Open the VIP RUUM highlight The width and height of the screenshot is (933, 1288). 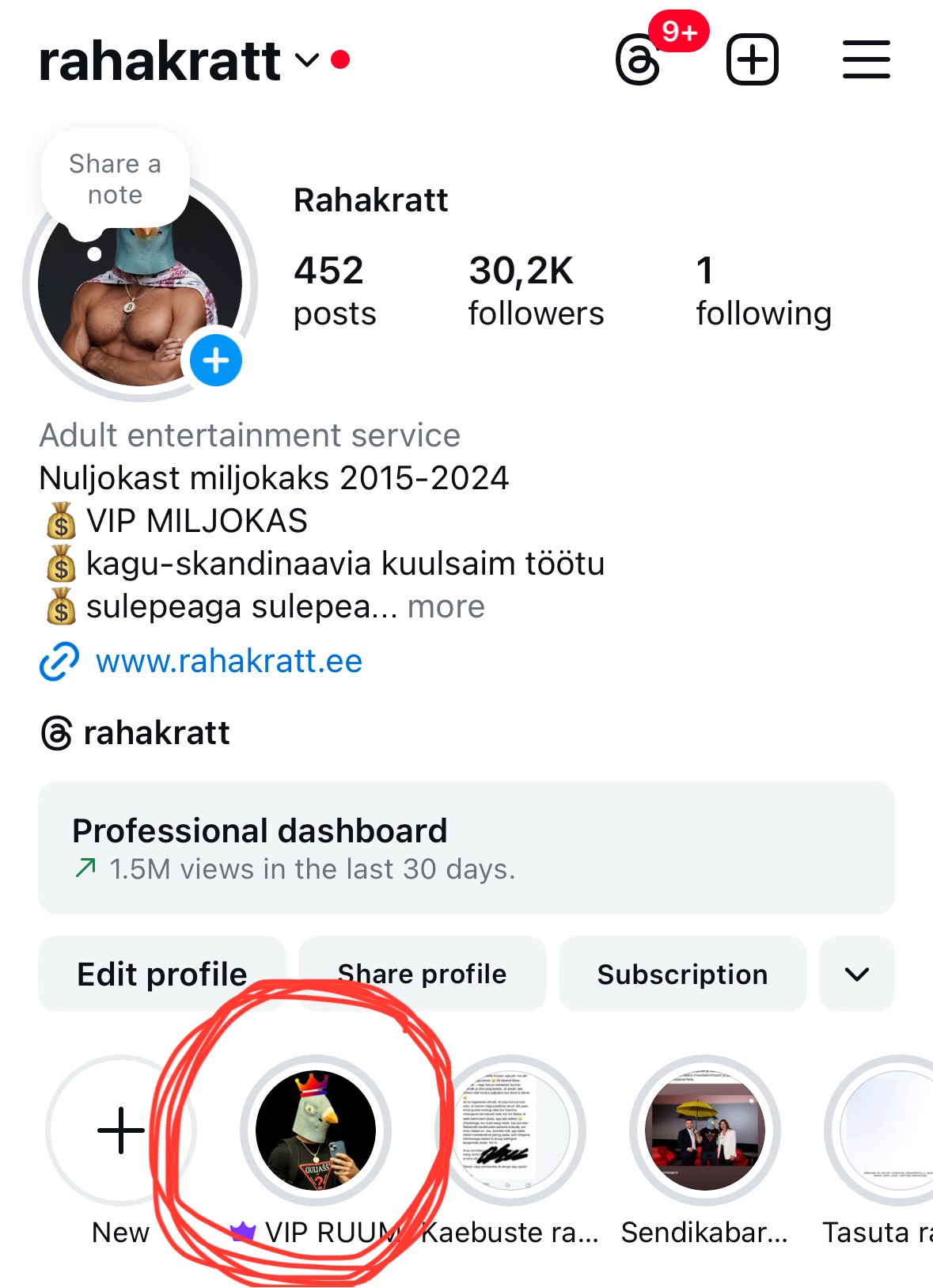pos(316,1130)
